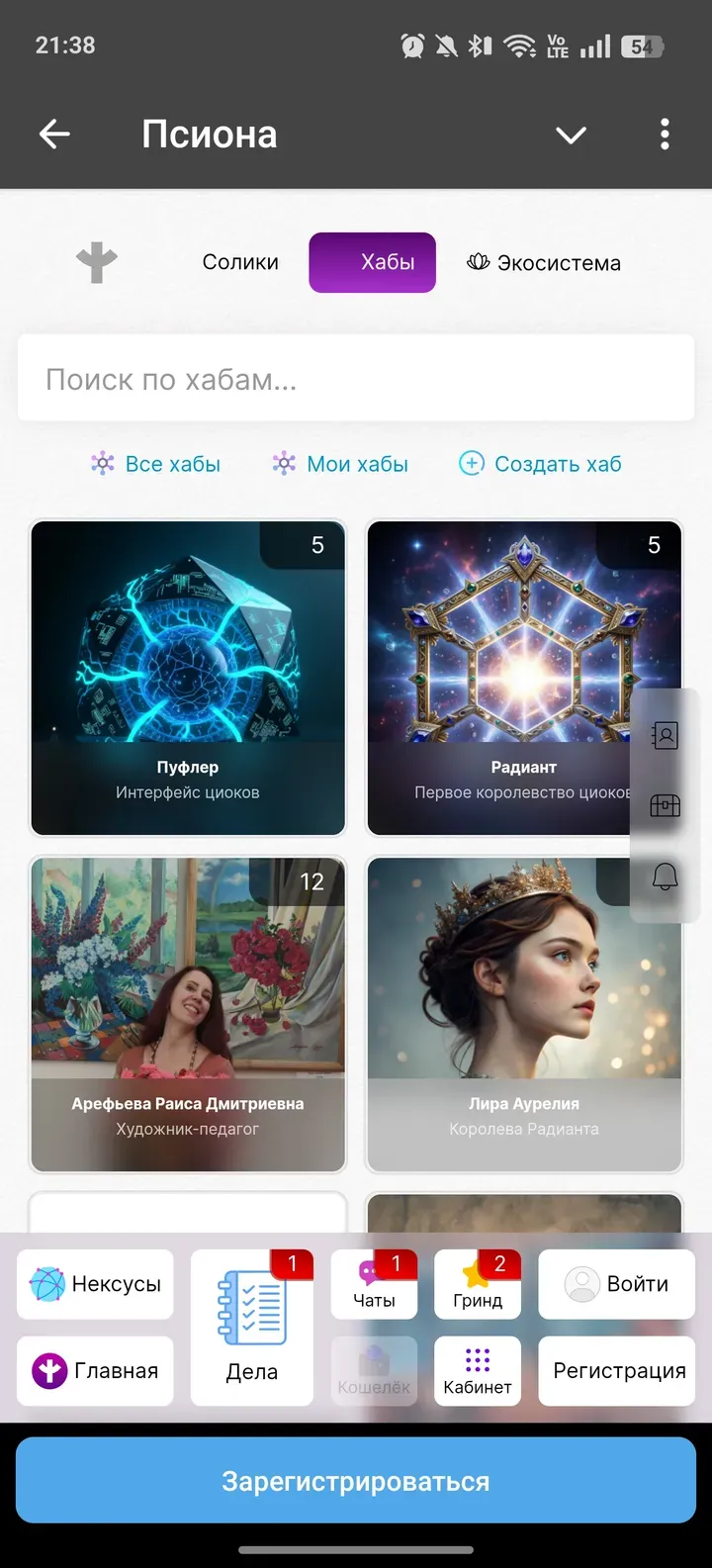Open Мои хабы
This screenshot has width=712, height=1568.
click(x=340, y=464)
